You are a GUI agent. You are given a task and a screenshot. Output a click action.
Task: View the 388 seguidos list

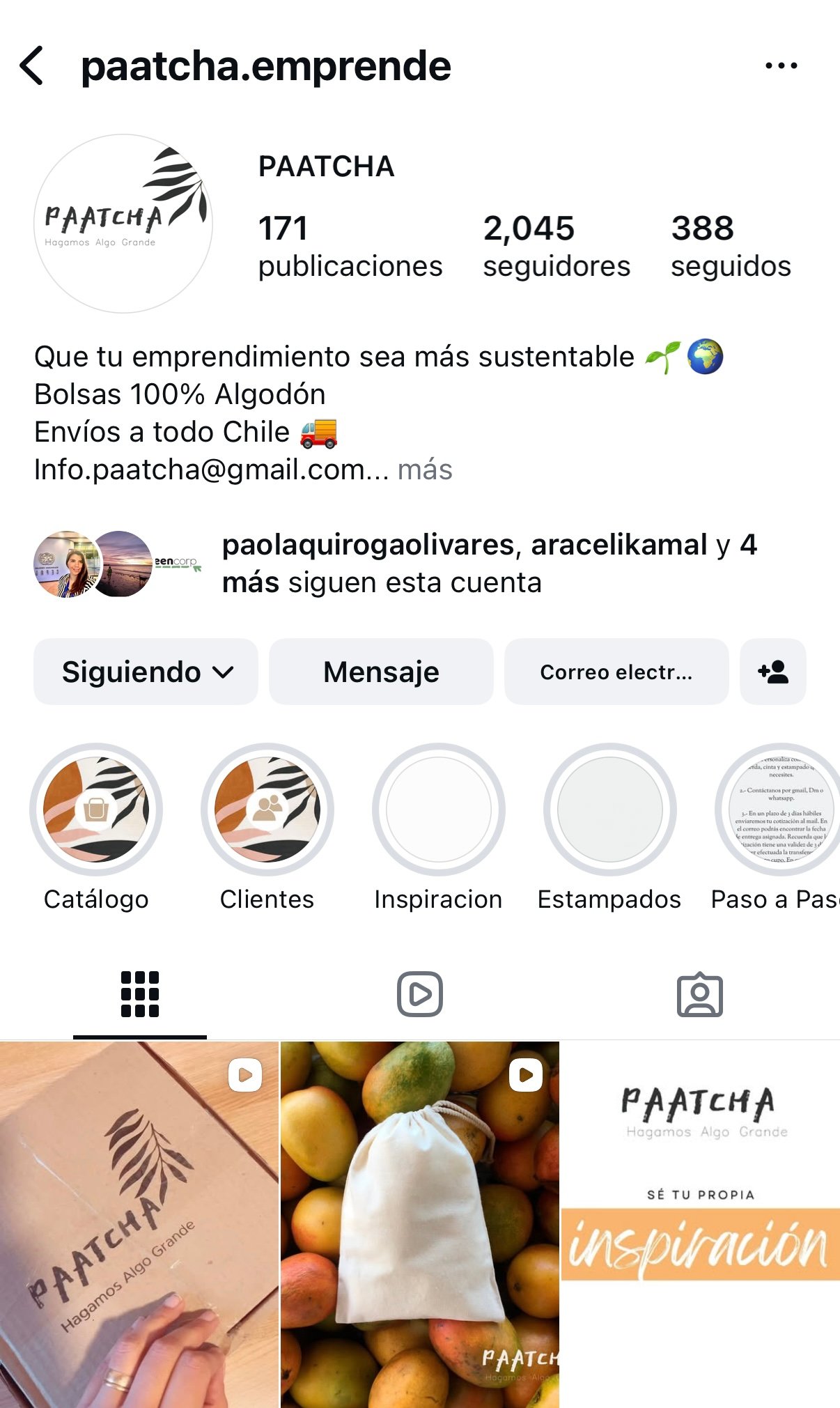click(x=730, y=246)
